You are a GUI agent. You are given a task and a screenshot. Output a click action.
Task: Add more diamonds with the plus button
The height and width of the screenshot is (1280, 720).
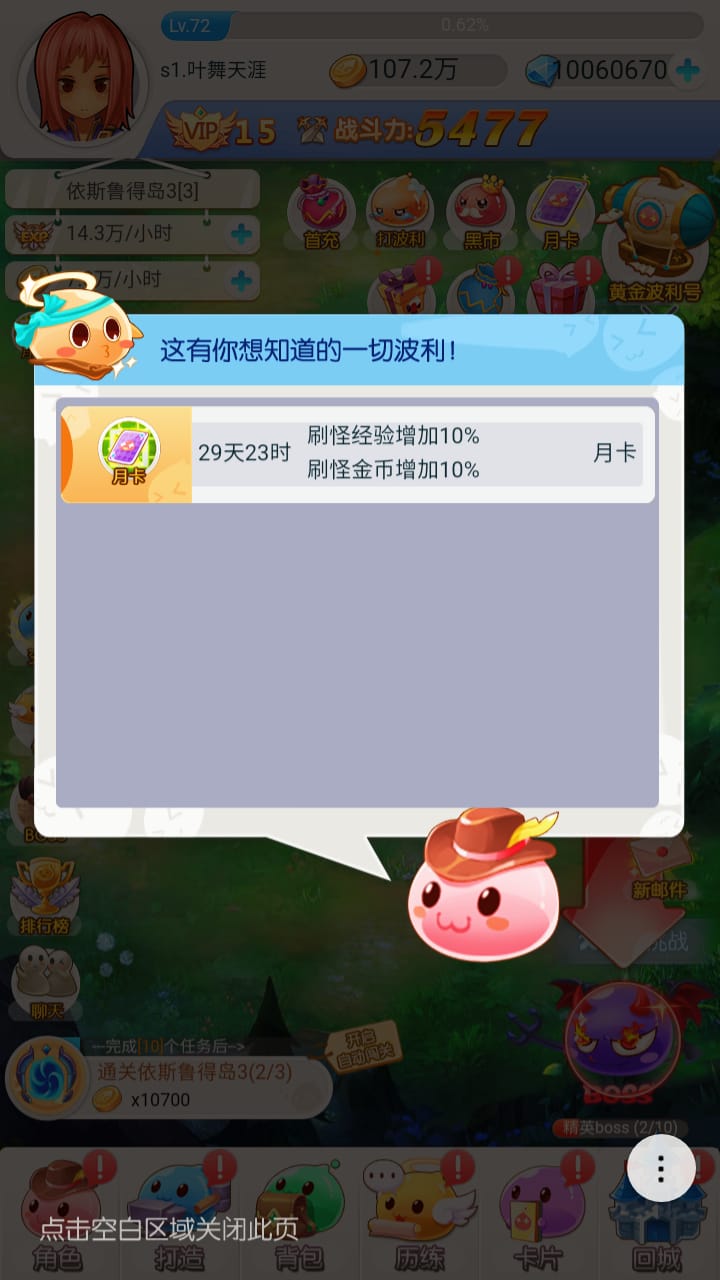pyautogui.click(x=688, y=70)
